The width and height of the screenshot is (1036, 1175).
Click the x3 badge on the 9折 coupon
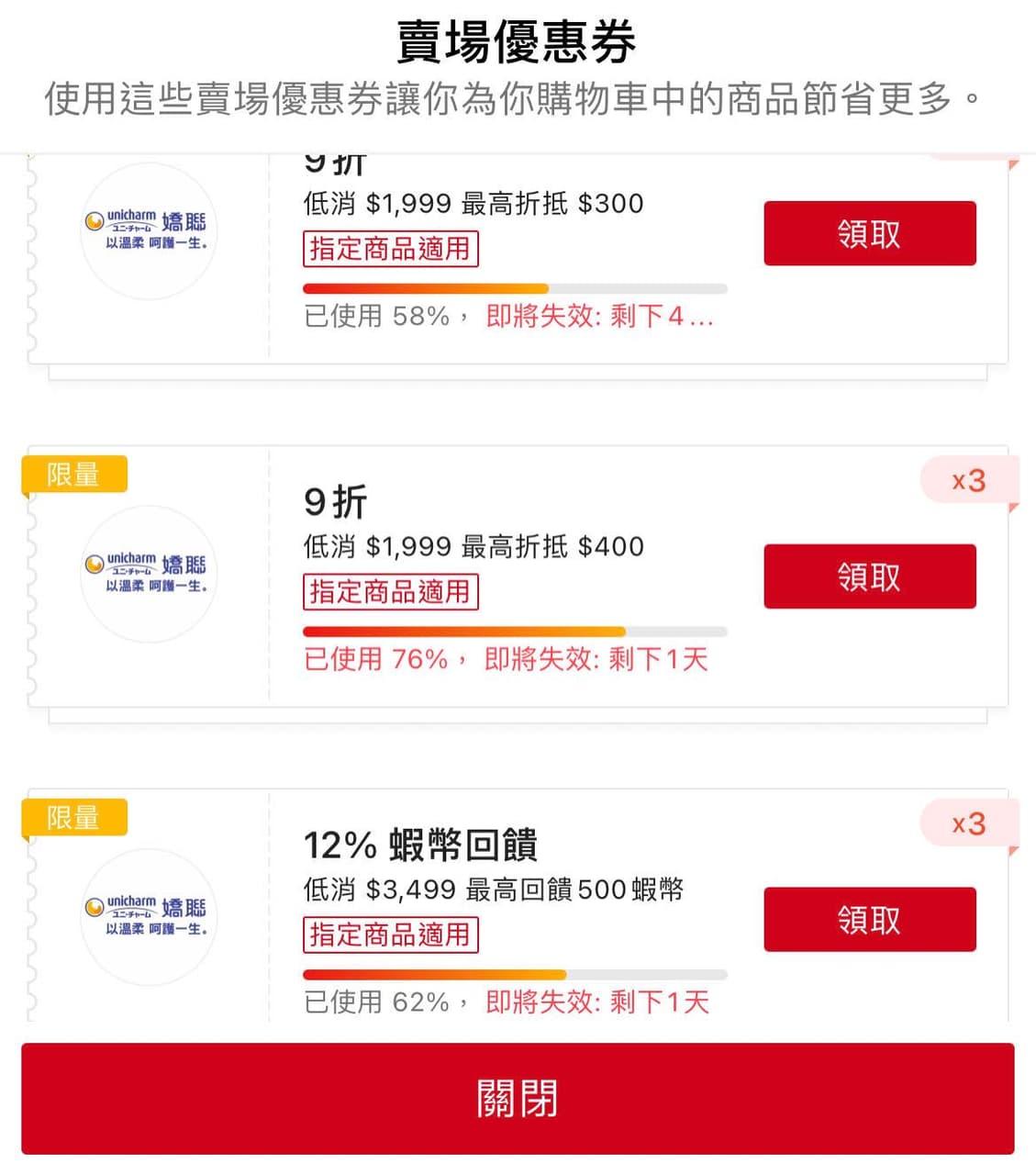coord(970,479)
